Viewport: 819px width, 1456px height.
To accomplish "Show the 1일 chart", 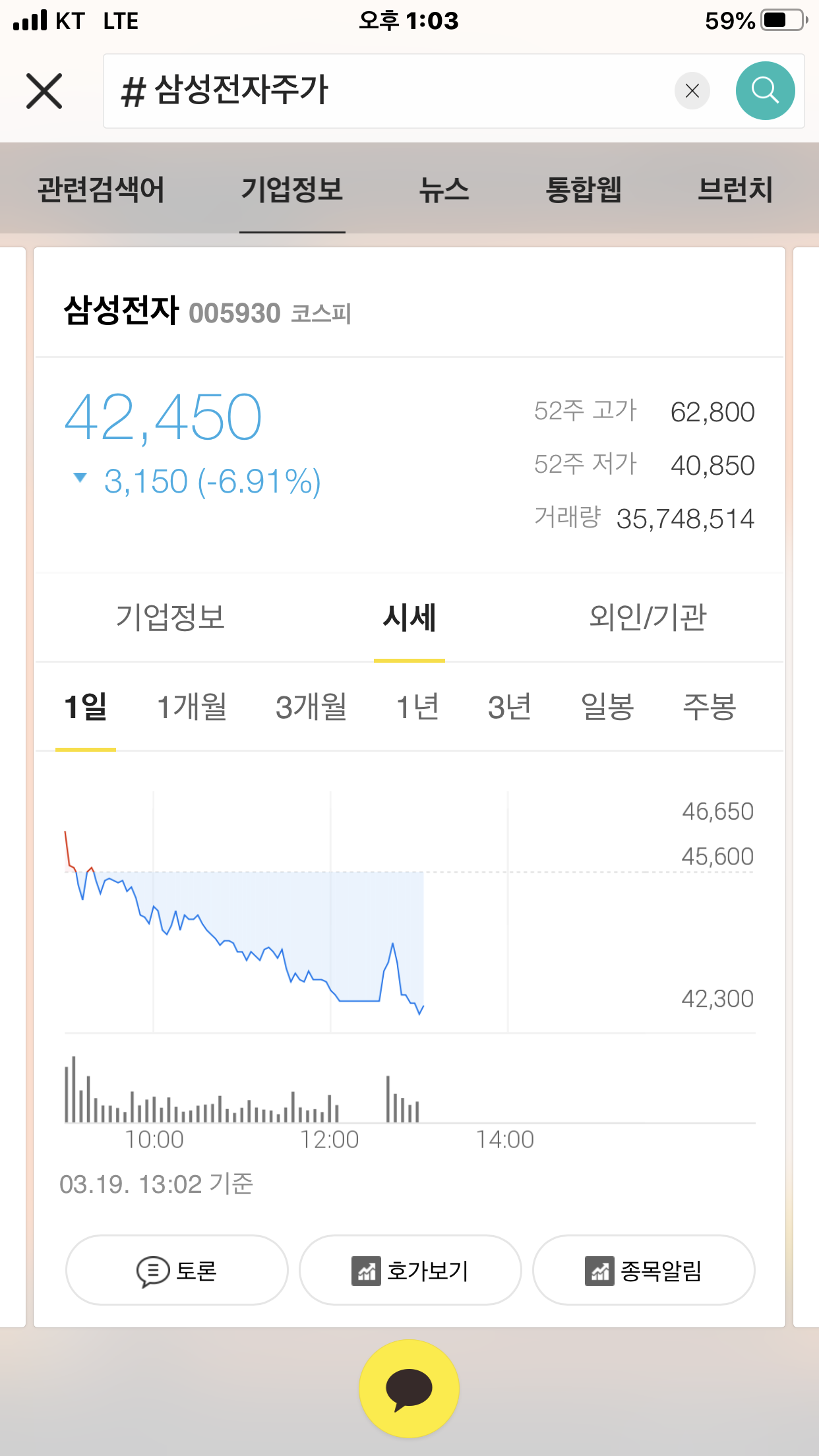I will click(86, 707).
